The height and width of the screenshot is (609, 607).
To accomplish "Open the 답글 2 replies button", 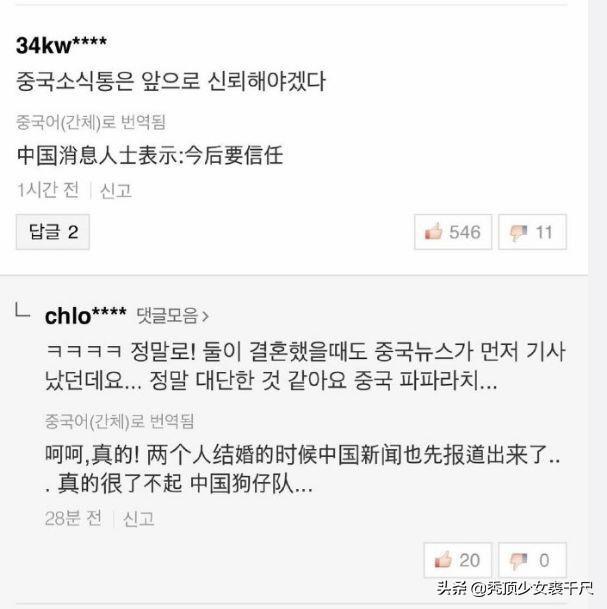I will [x=53, y=232].
